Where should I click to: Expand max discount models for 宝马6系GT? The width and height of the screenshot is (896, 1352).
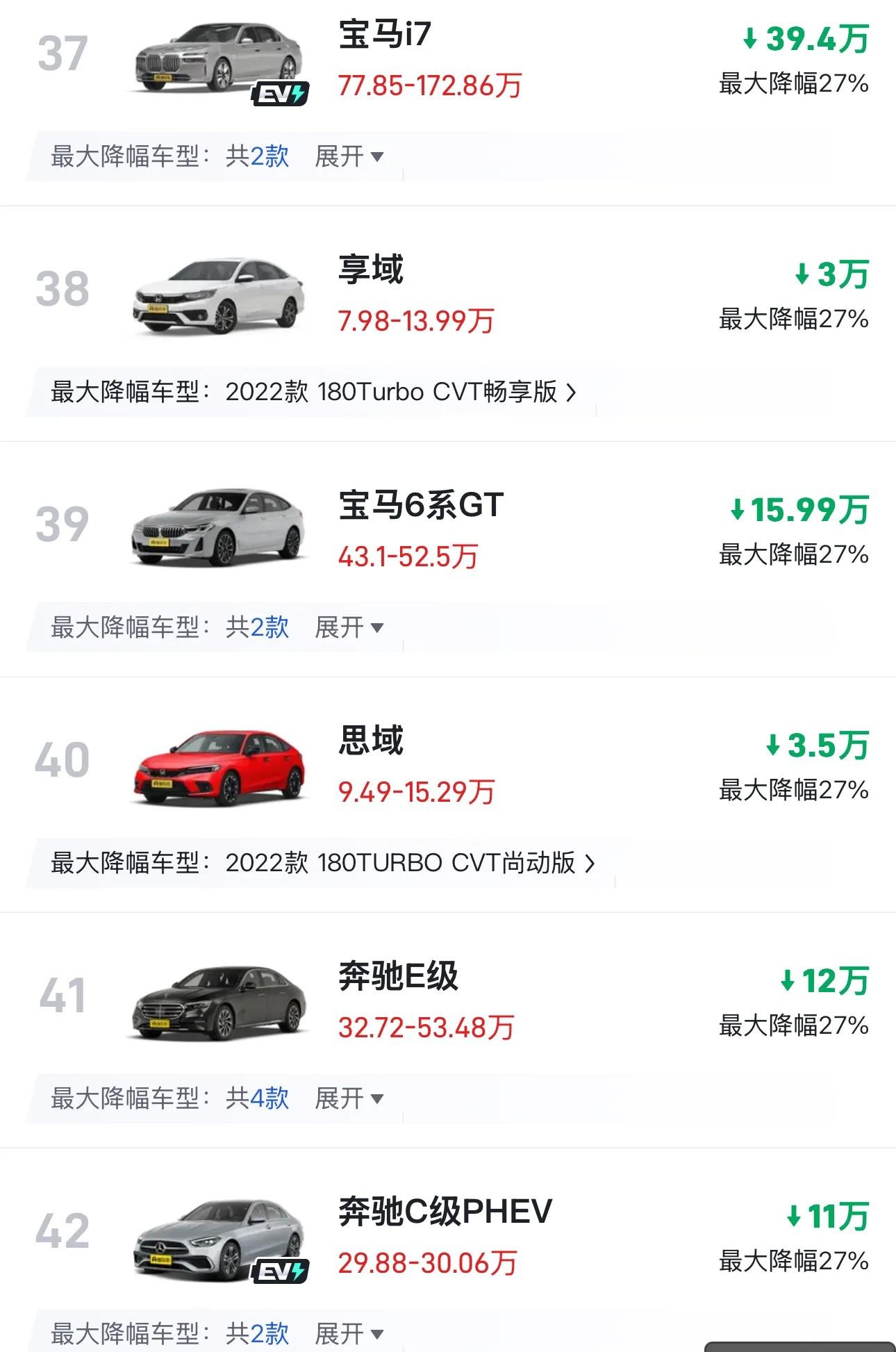(x=348, y=627)
